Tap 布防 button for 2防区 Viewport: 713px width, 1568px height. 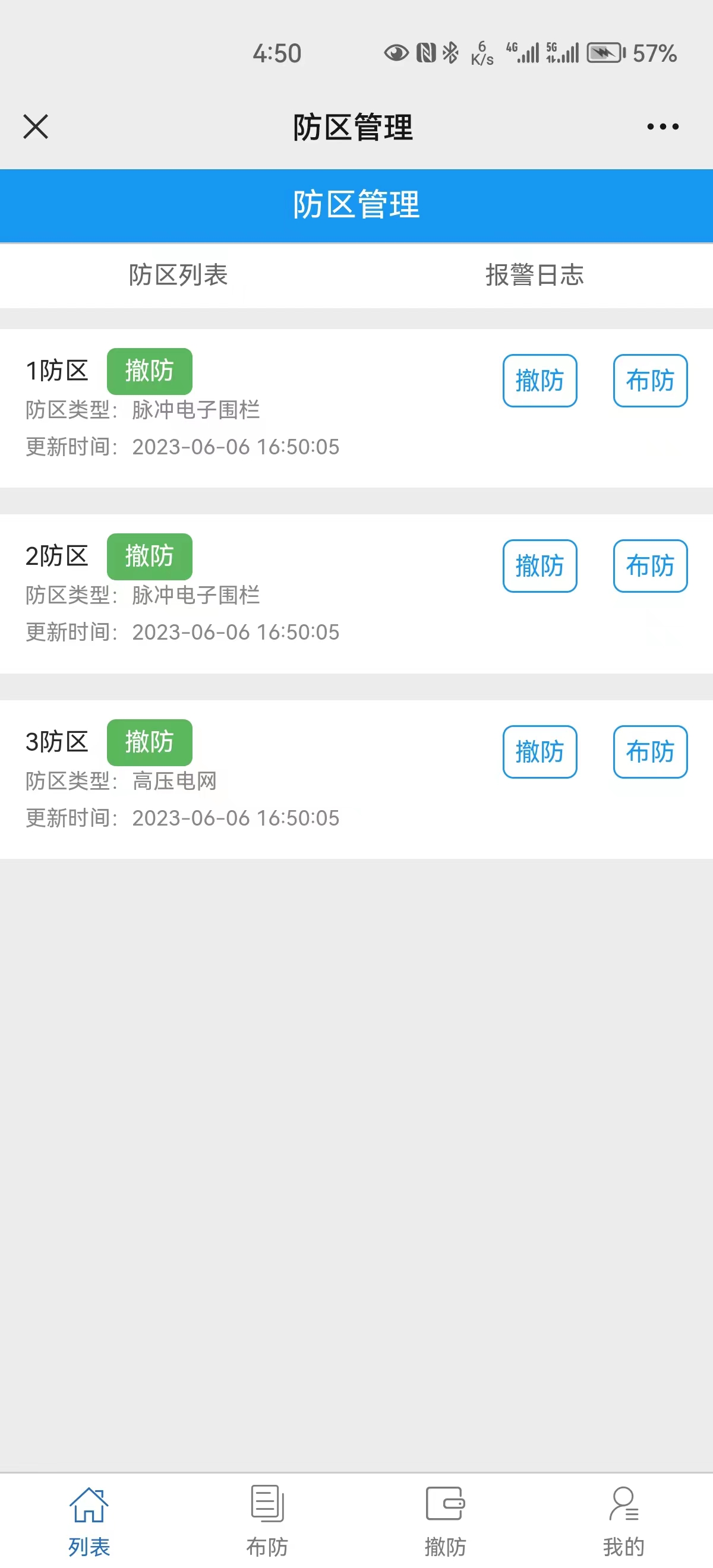point(649,566)
